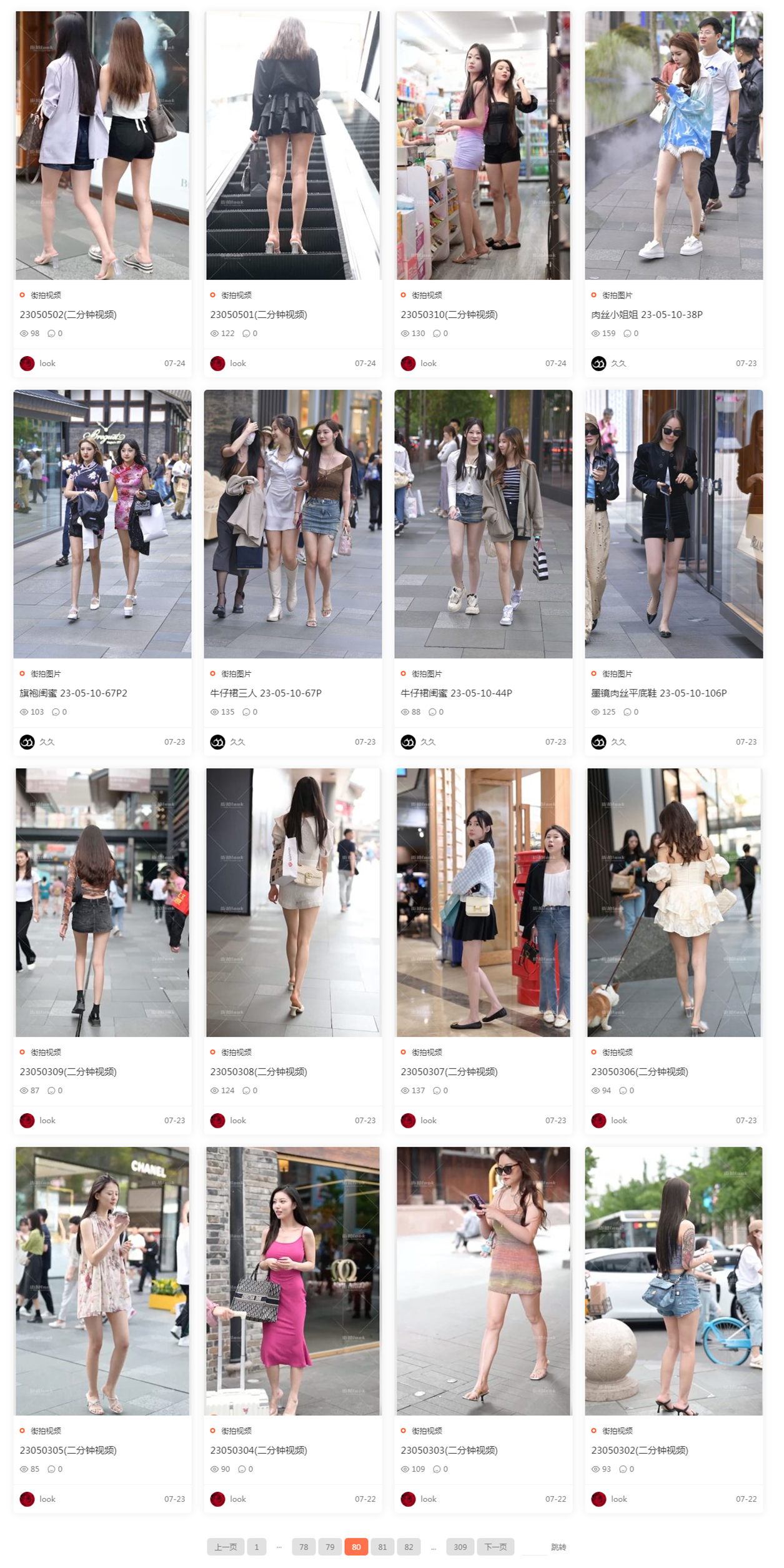Open post 23050307(二分钟视频)

pyautogui.click(x=449, y=1072)
